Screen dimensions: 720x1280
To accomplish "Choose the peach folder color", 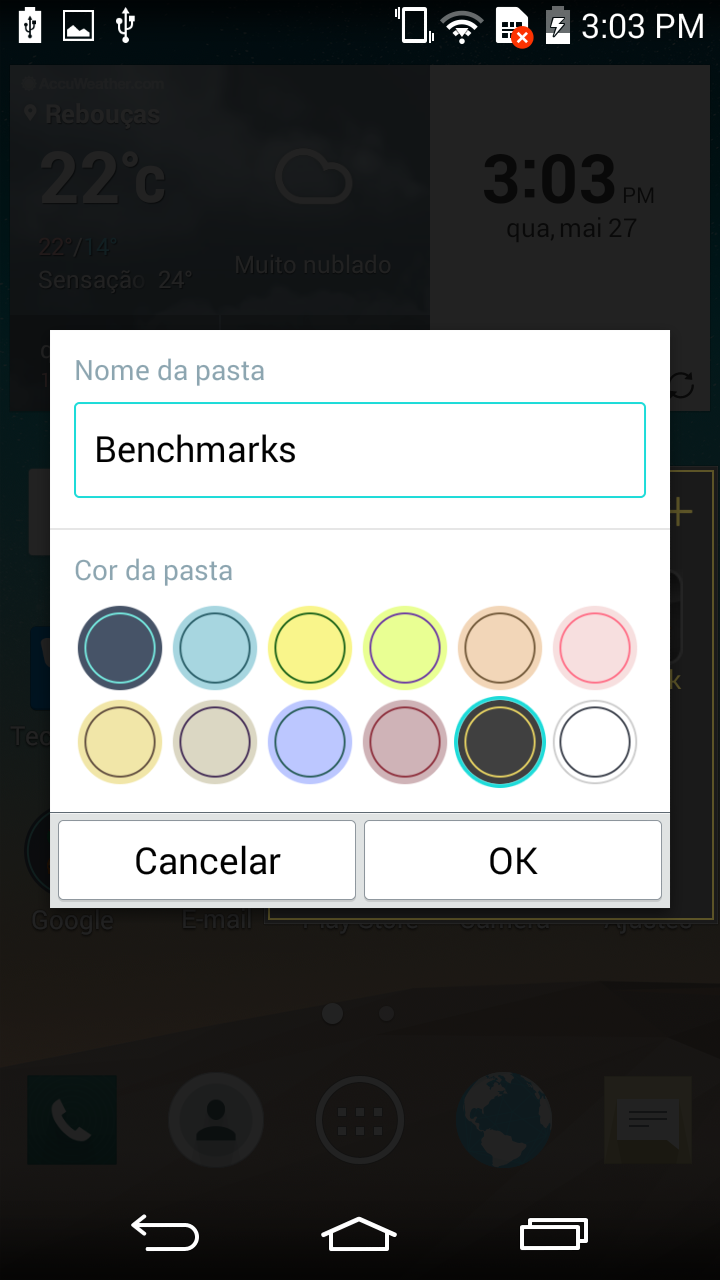I will point(500,648).
